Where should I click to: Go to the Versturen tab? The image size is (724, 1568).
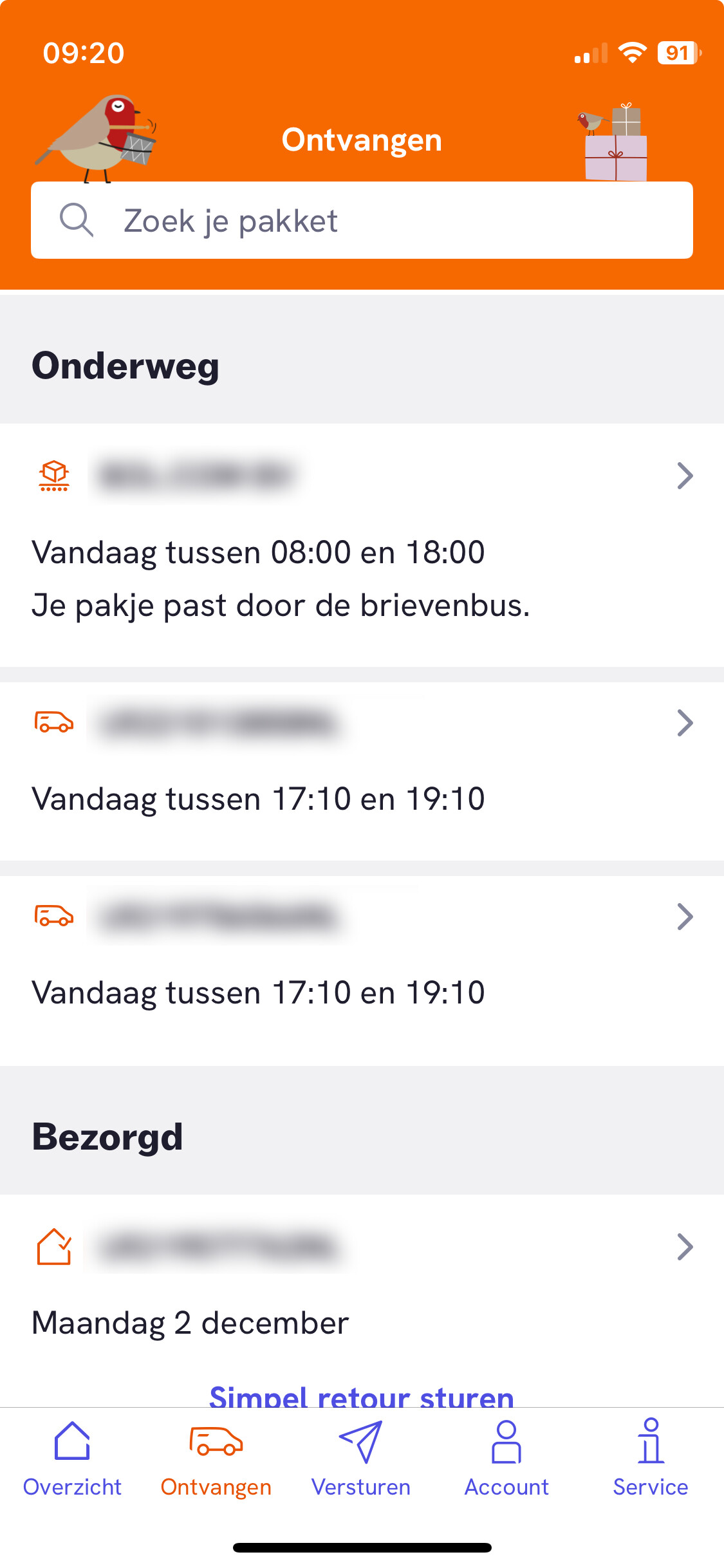(x=361, y=1459)
